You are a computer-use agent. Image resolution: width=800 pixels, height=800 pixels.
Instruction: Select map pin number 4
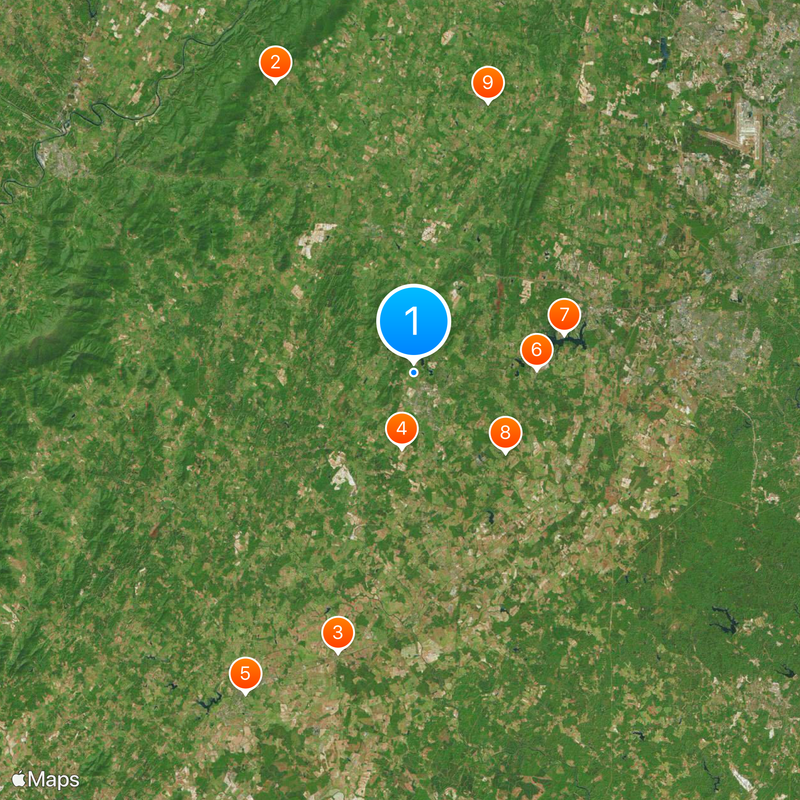[401, 429]
